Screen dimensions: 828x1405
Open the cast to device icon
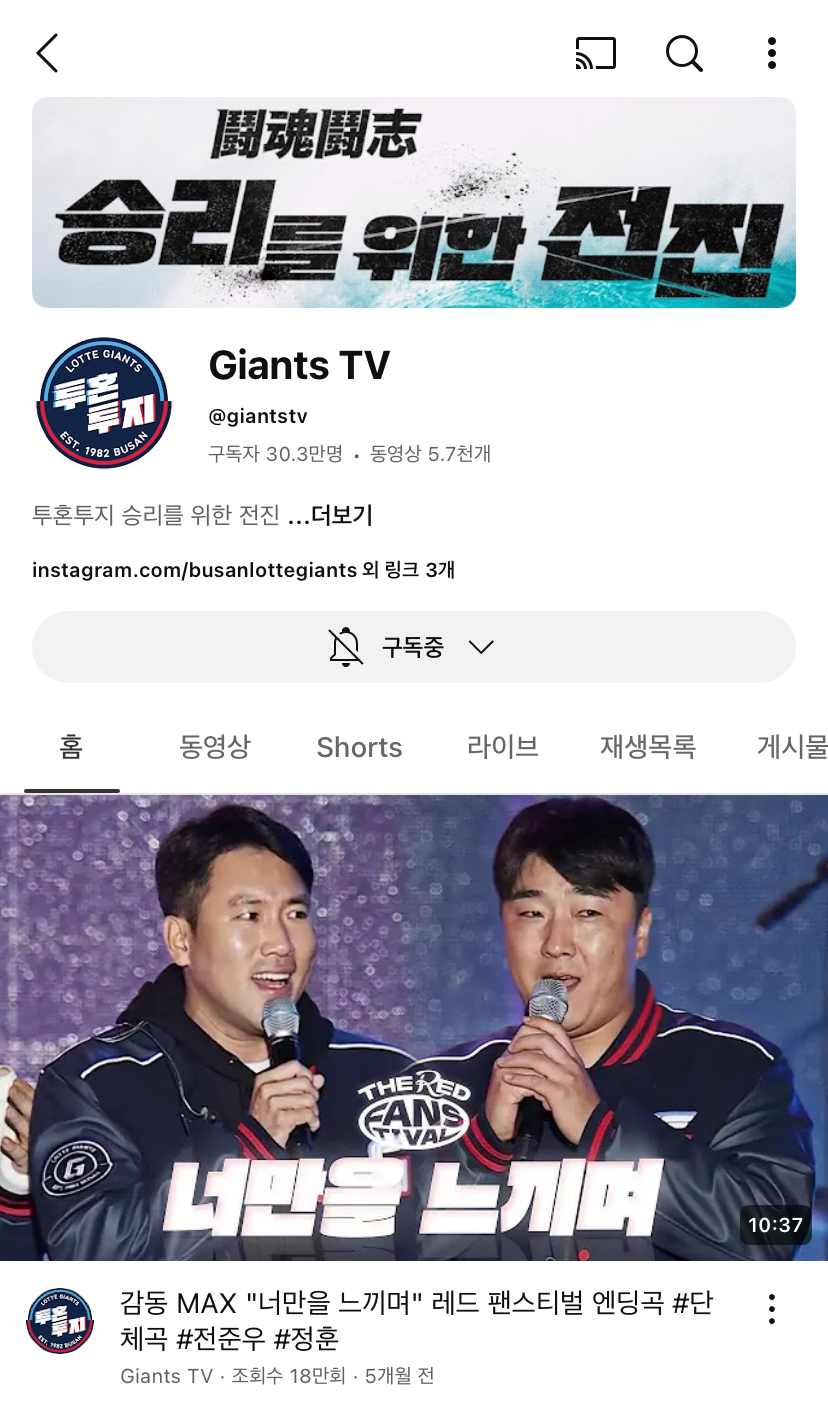point(596,53)
